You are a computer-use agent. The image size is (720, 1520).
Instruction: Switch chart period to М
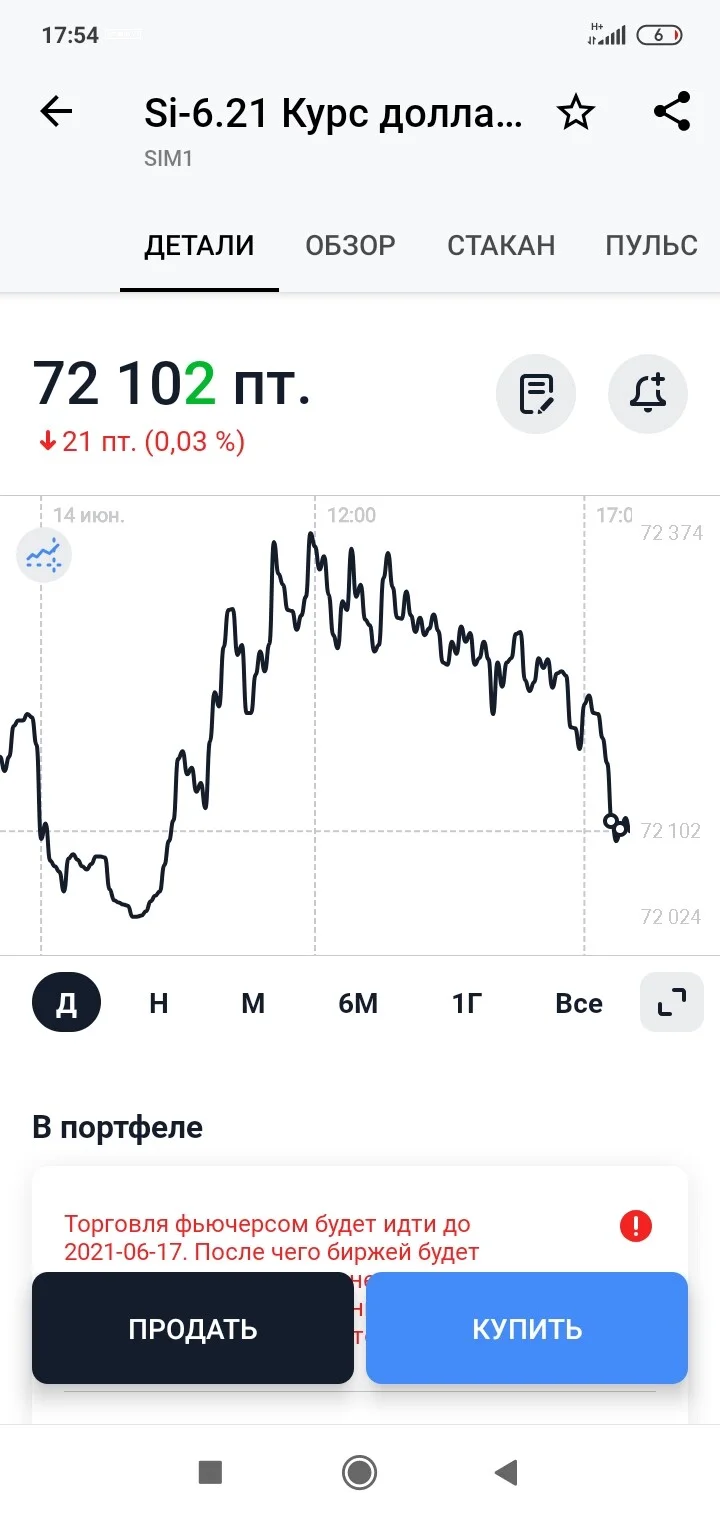(253, 1003)
